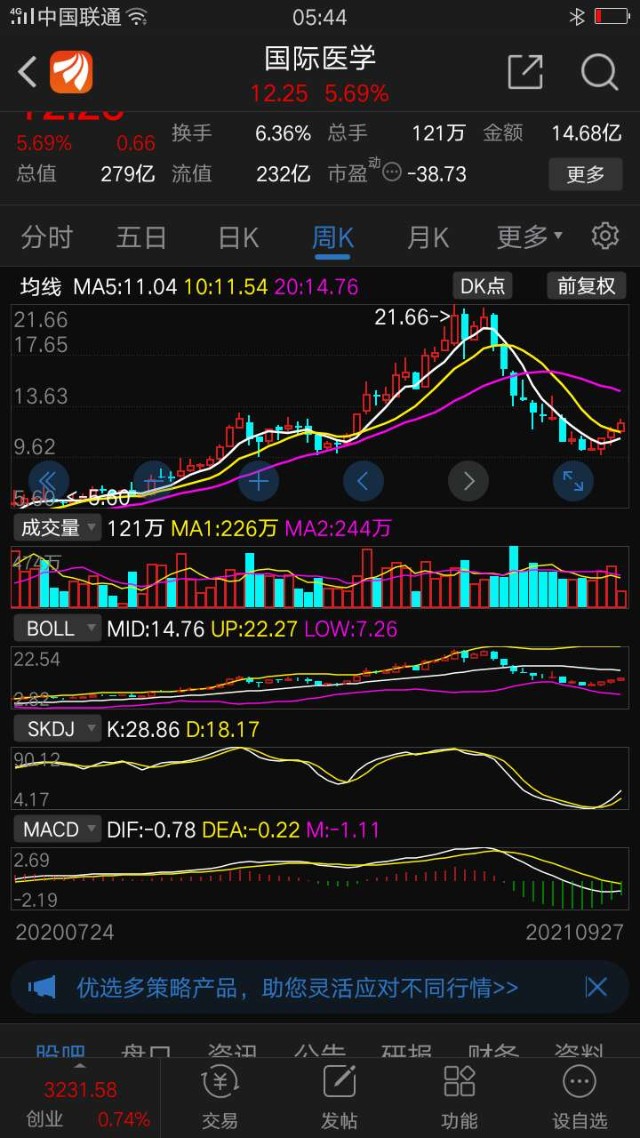
Task: Open the MACD indicator dropdown
Action: pos(57,828)
